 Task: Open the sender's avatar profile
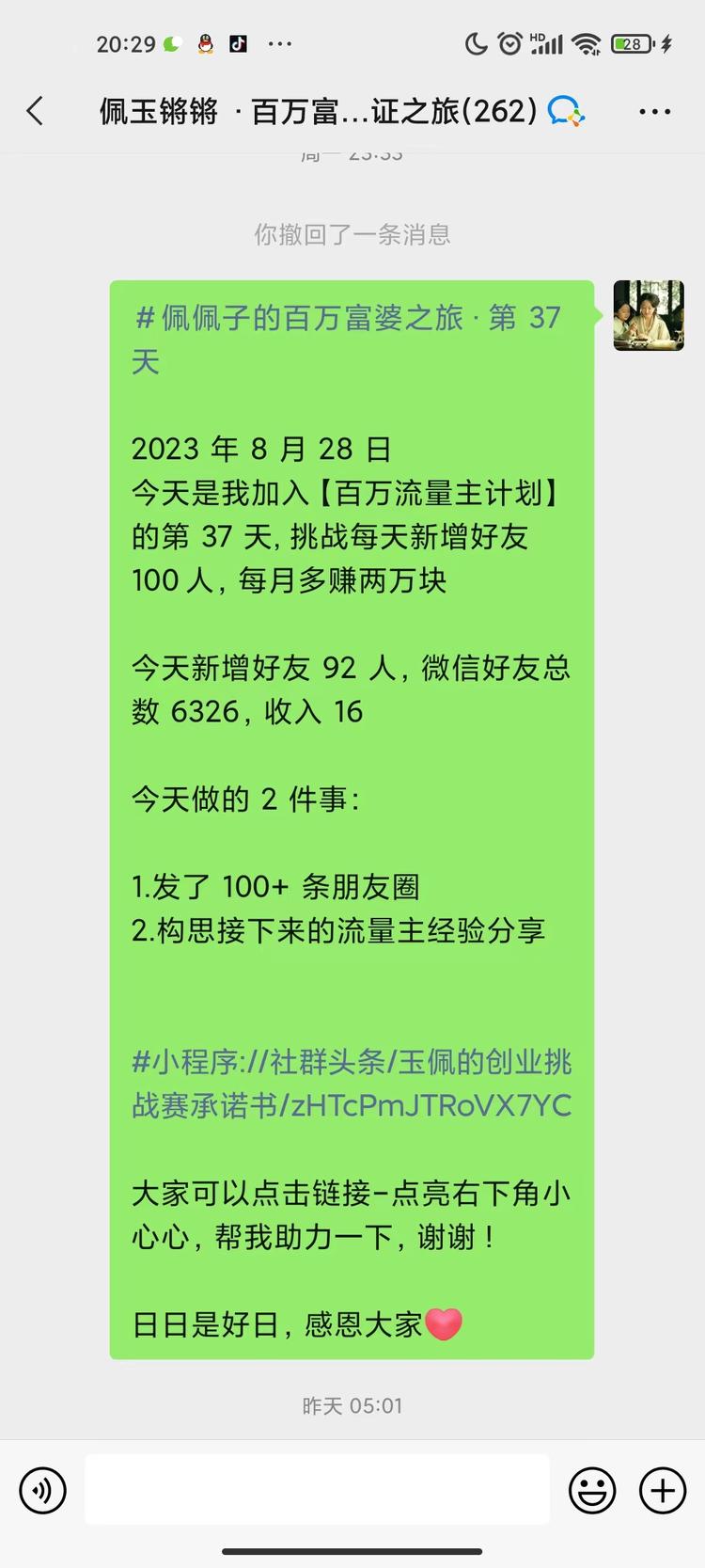coord(649,315)
